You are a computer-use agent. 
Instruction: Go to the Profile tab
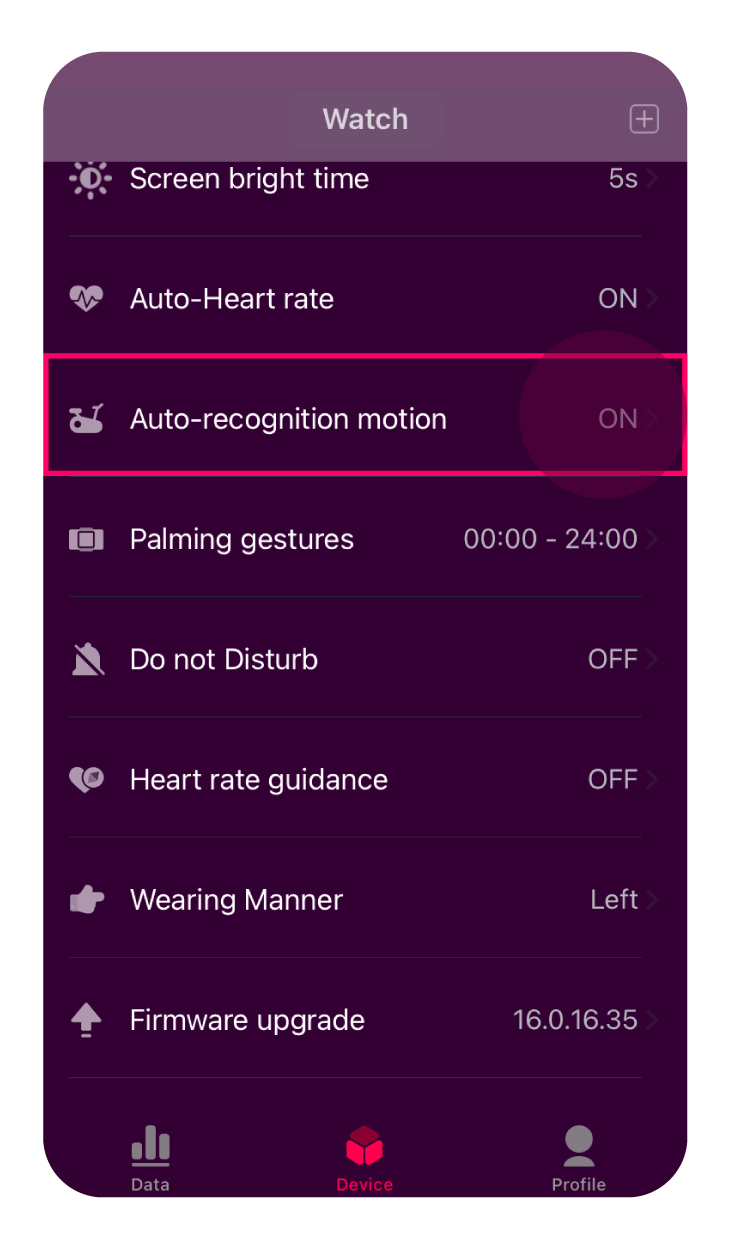[x=578, y=1158]
